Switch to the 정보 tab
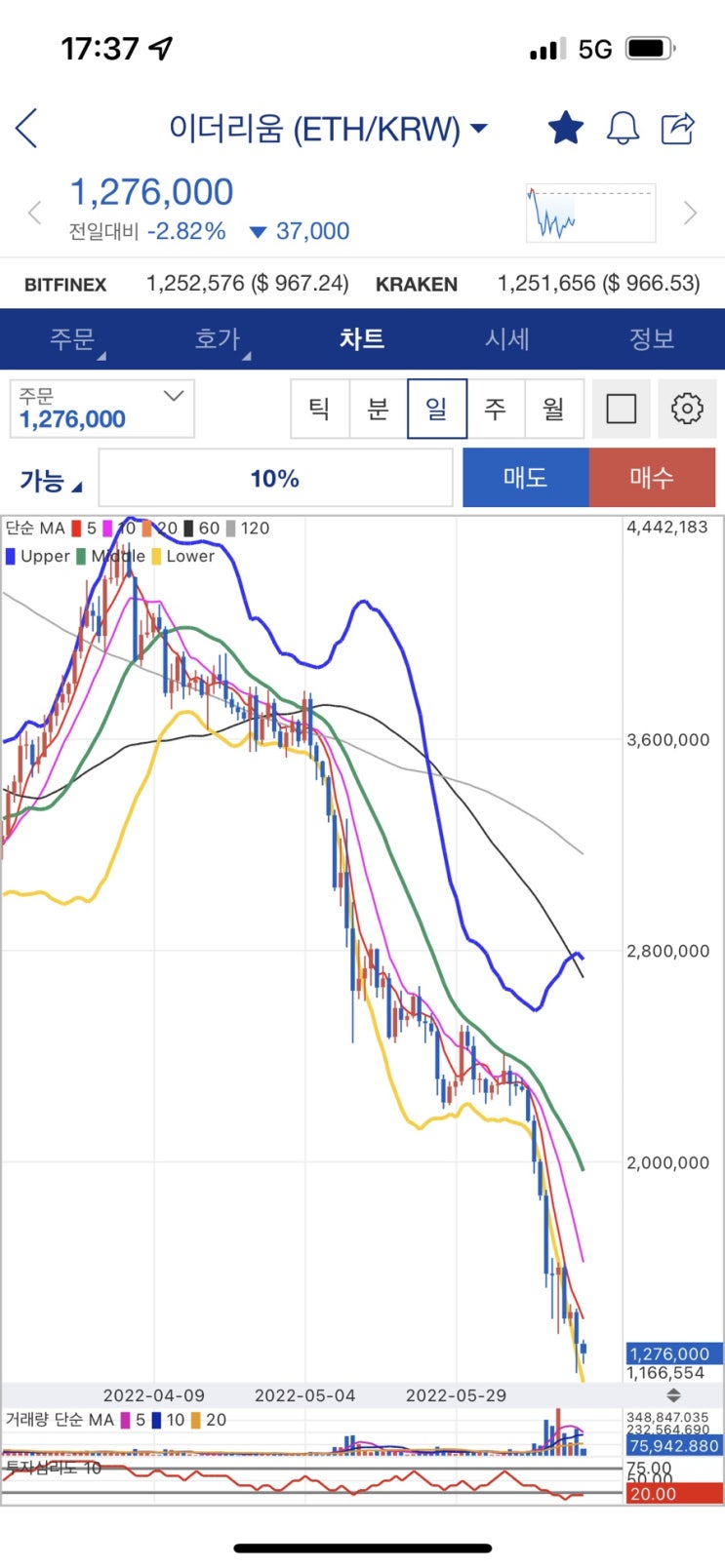The width and height of the screenshot is (725, 1568). point(652,339)
